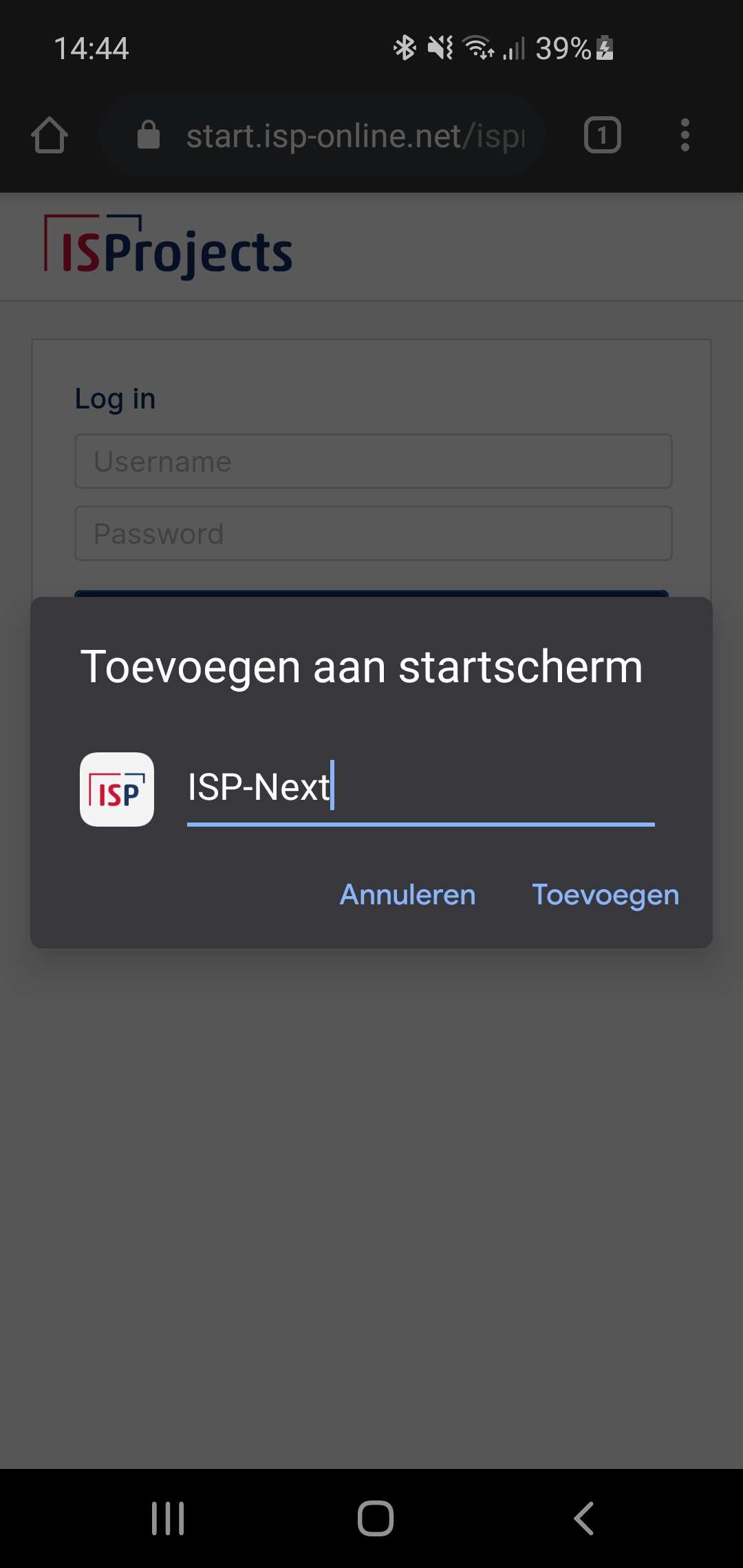Screen dimensions: 743x1568
Task: Open system recent apps
Action: (x=168, y=1518)
